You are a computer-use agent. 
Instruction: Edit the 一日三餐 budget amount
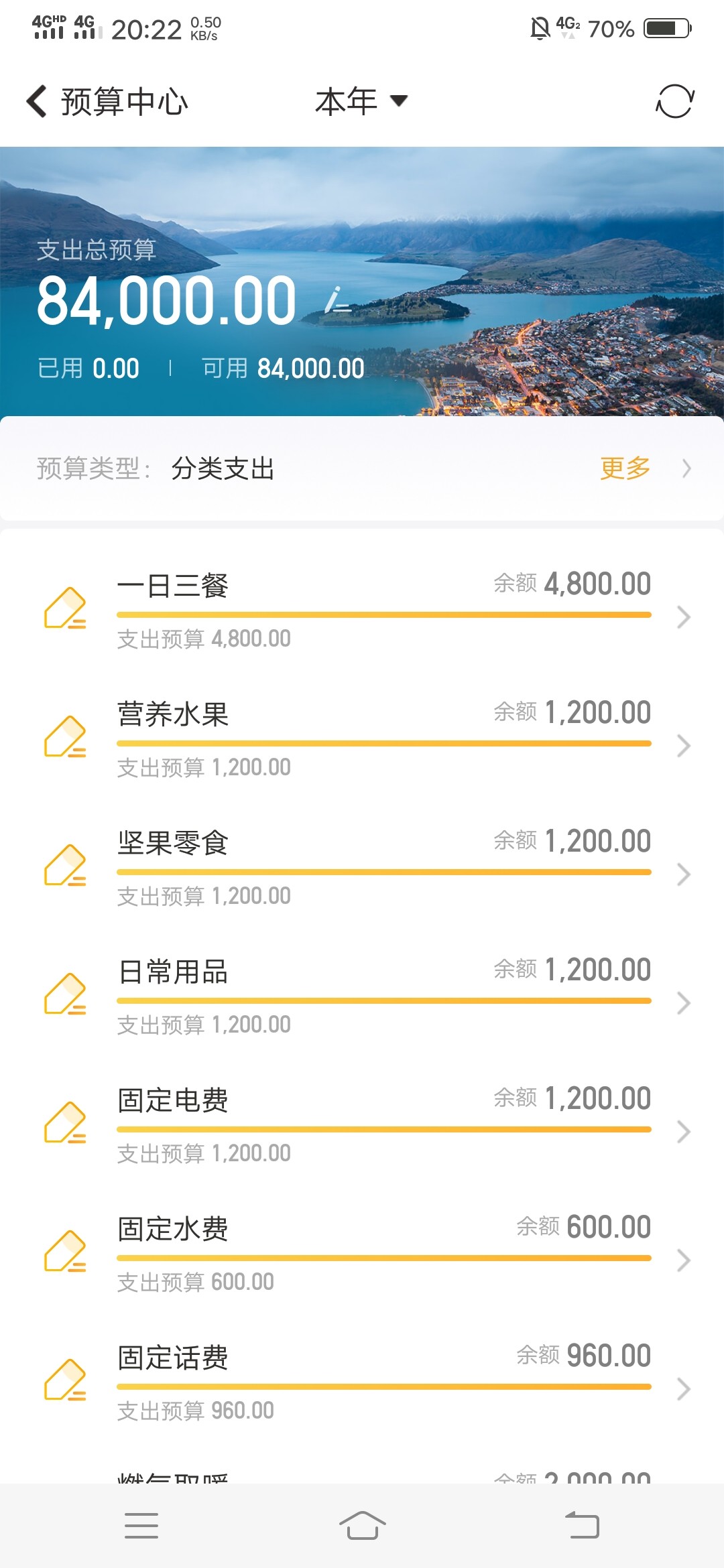pyautogui.click(x=65, y=608)
